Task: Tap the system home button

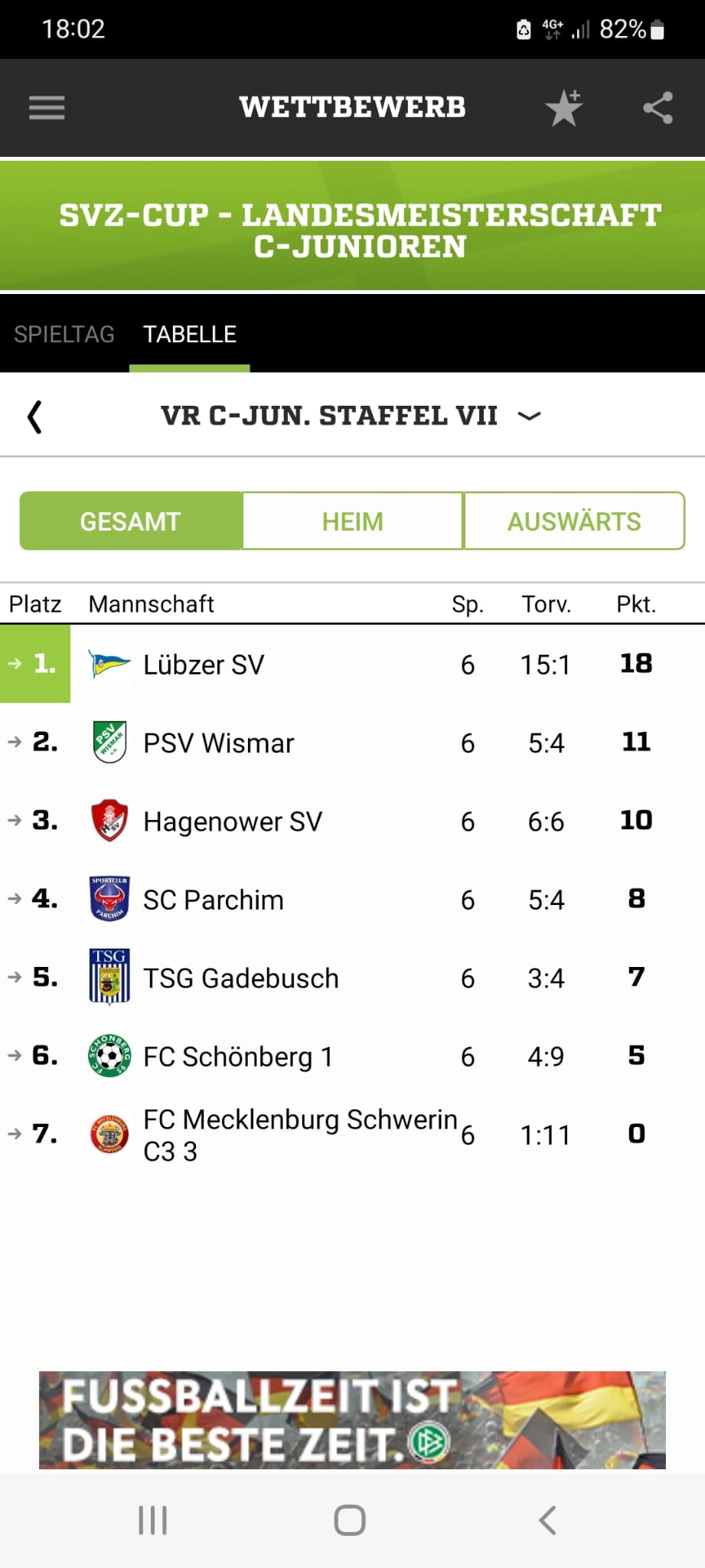Action: point(350,1521)
